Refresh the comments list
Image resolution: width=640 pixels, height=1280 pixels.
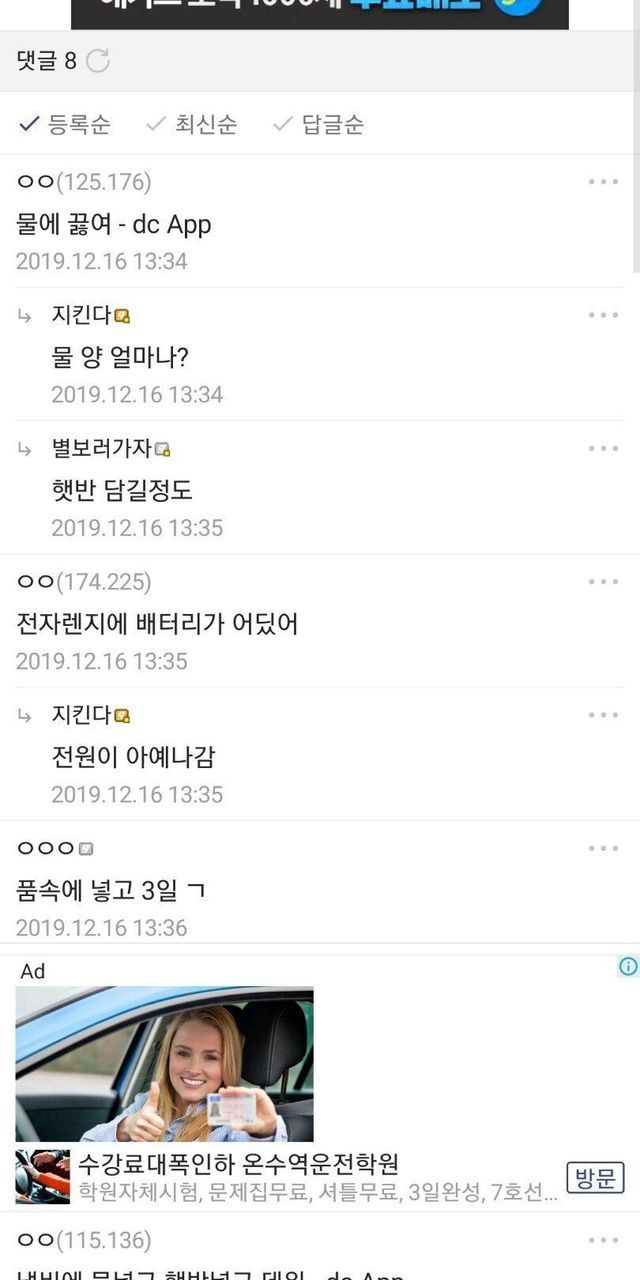(98, 61)
